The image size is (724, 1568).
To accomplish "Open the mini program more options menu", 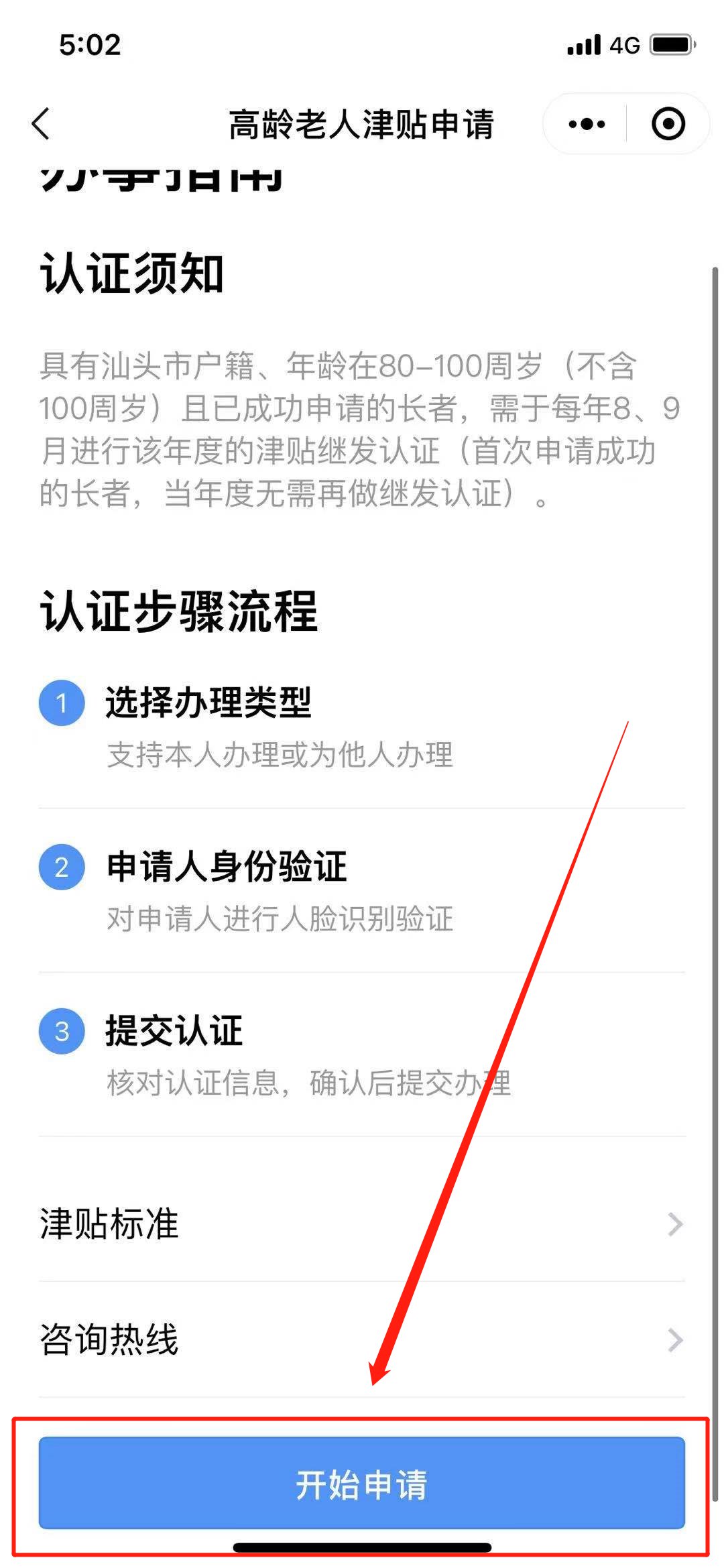I will coord(586,124).
